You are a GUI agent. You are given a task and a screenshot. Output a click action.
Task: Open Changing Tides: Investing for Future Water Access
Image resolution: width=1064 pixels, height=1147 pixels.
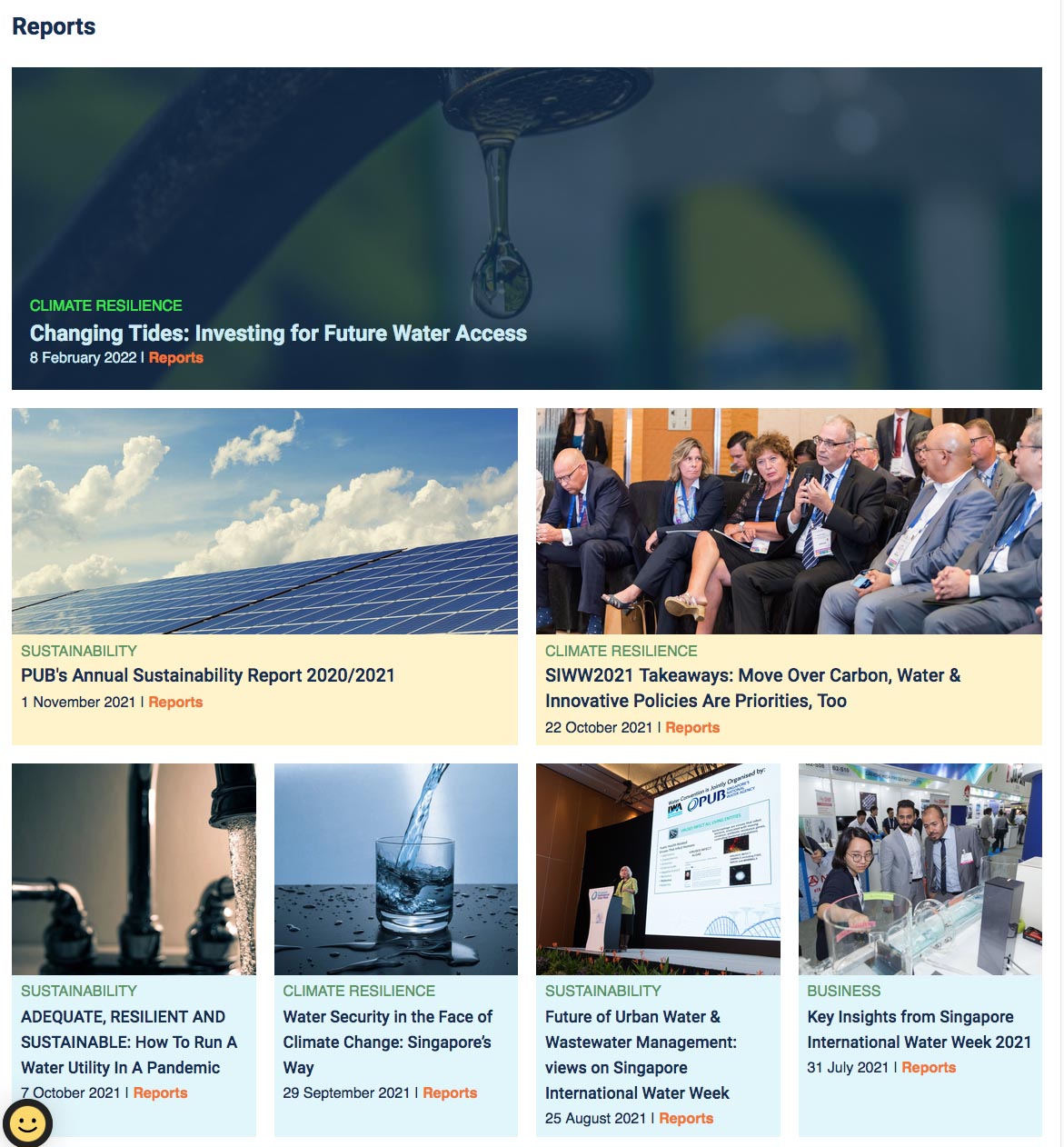(x=278, y=334)
